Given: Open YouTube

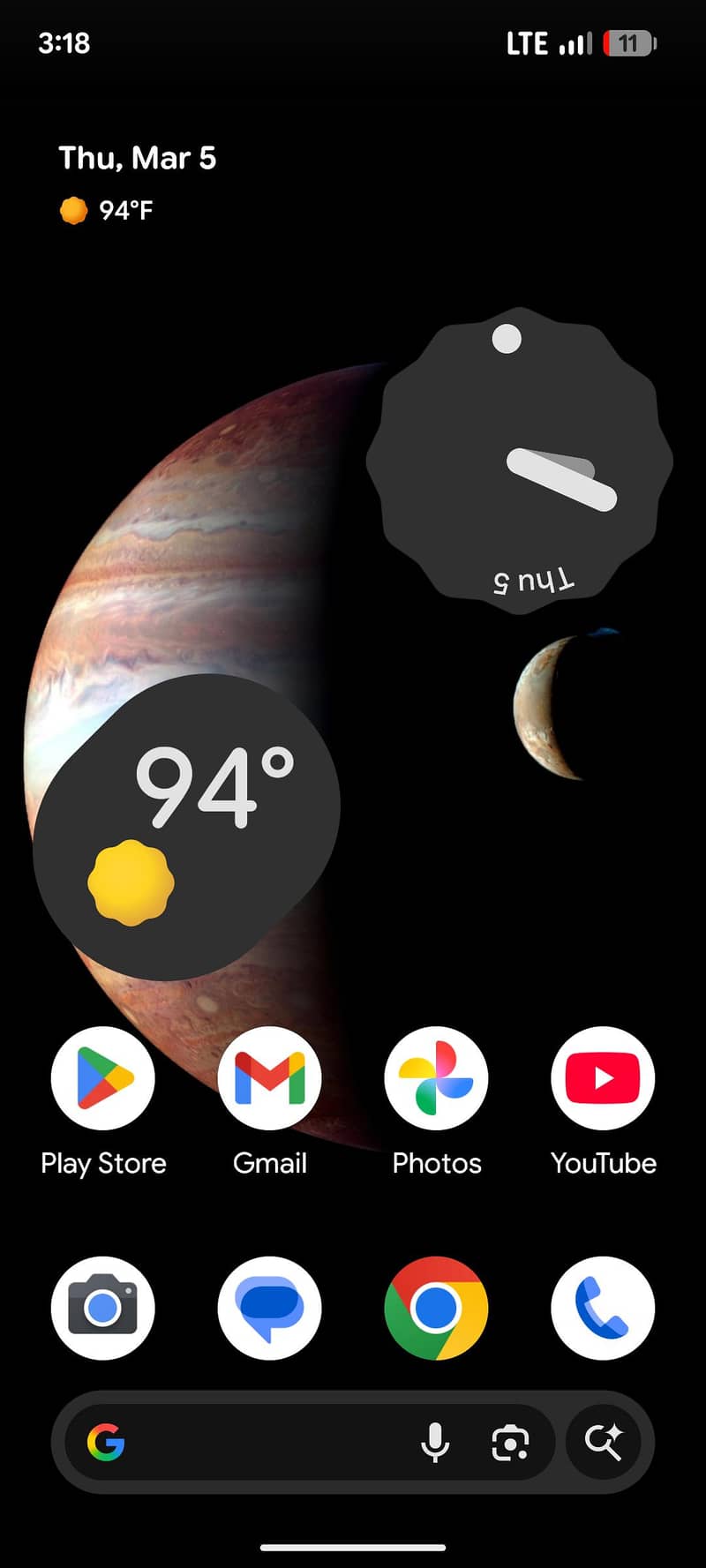Looking at the screenshot, I should pyautogui.click(x=603, y=1077).
